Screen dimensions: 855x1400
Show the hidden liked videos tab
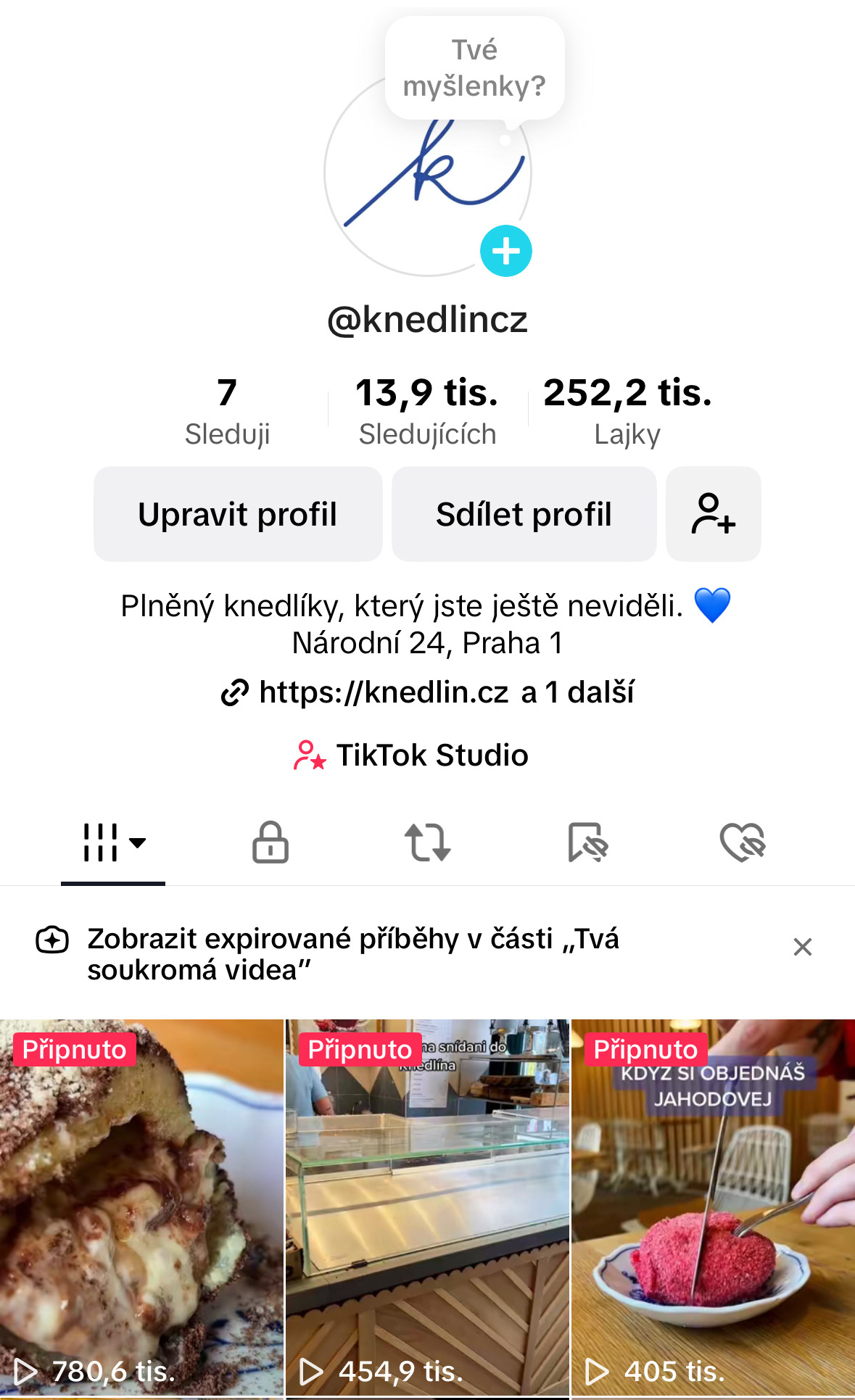[x=743, y=842]
